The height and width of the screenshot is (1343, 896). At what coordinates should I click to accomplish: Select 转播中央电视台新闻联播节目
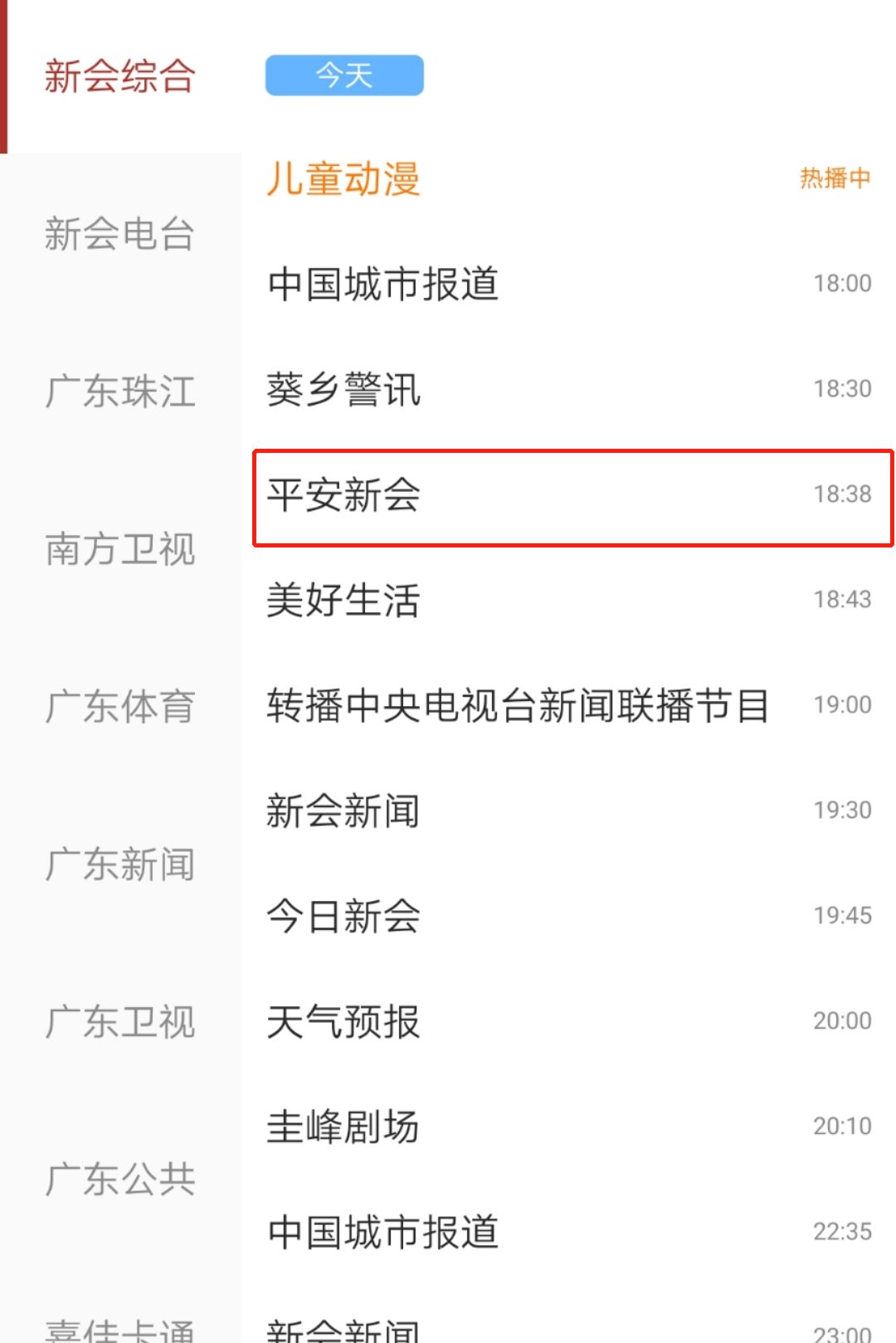coord(568,705)
